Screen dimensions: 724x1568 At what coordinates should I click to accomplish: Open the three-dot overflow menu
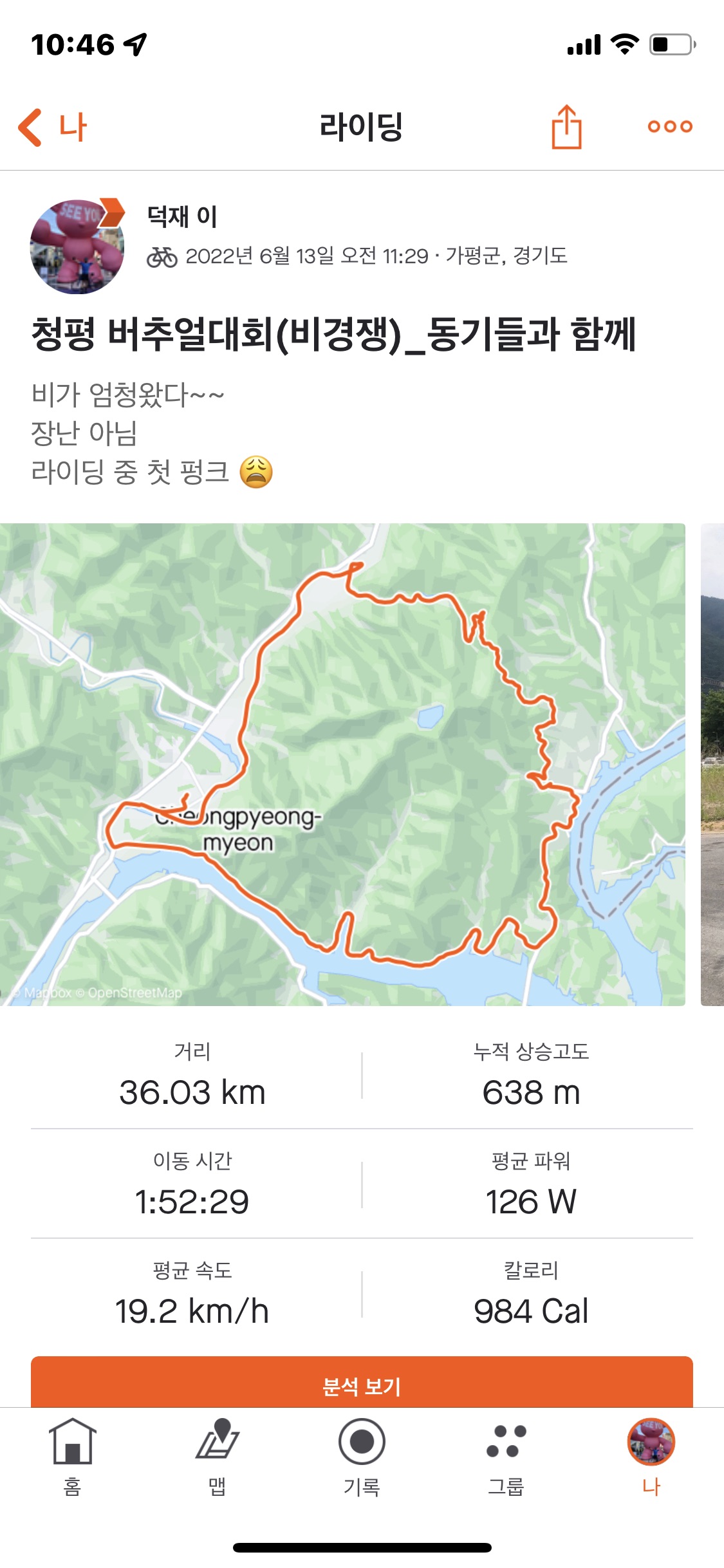[x=669, y=127]
